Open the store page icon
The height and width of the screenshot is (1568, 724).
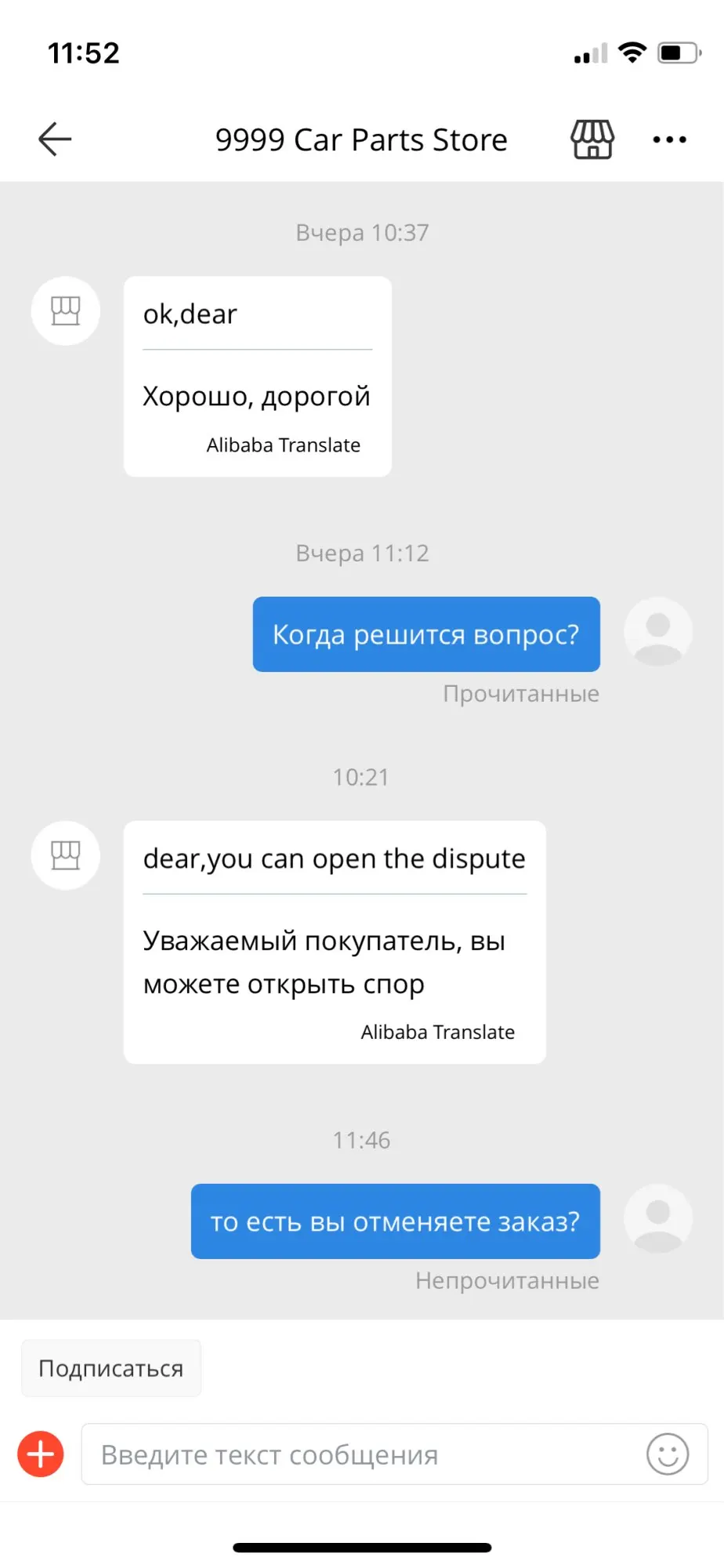[592, 140]
